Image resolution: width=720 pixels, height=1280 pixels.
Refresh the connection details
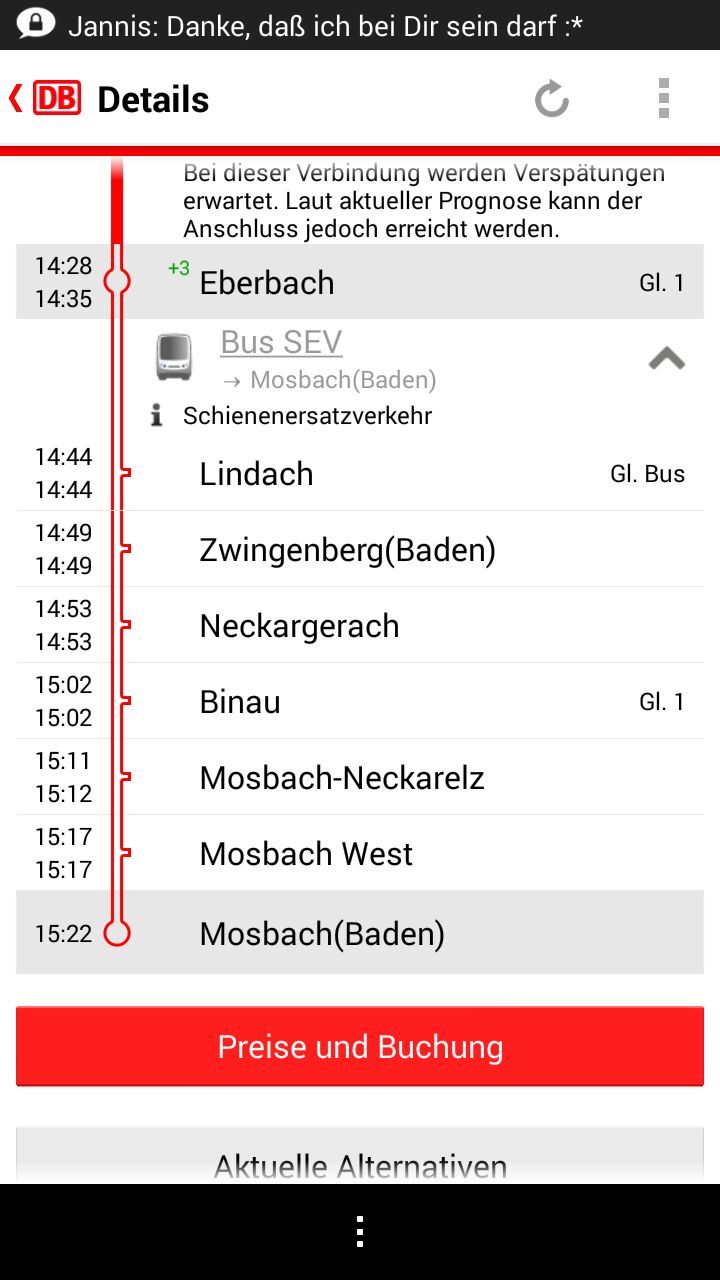tap(551, 99)
